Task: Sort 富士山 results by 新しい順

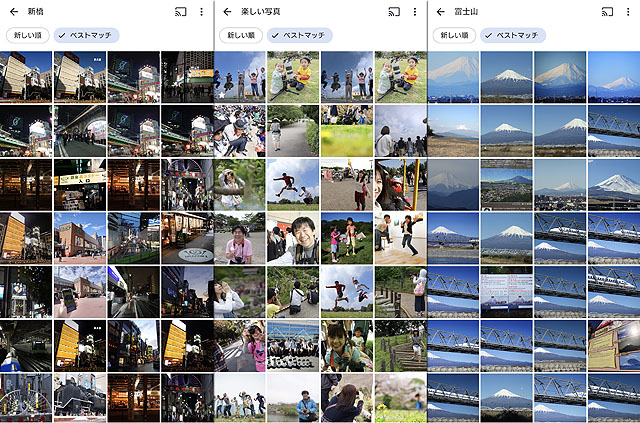Action: click(454, 35)
